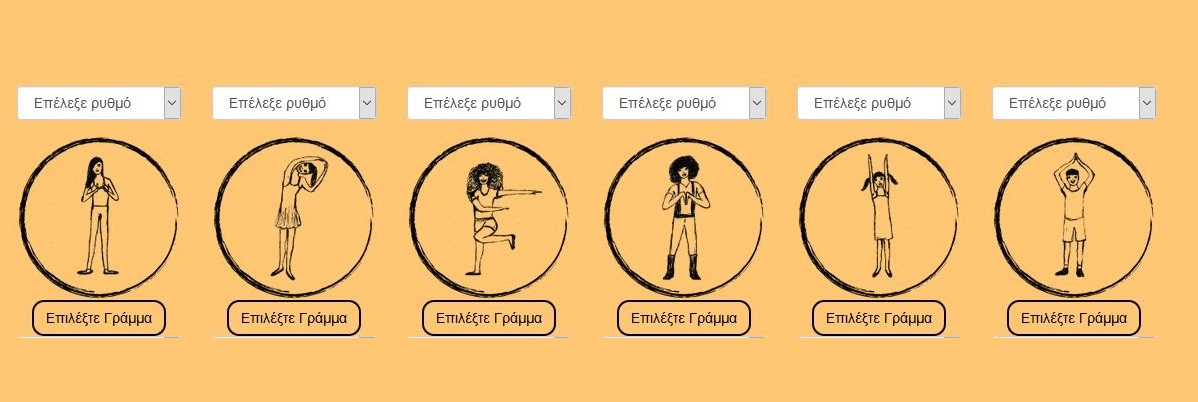This screenshot has height=402, width=1198.
Task: Tap Επιλέξτε Γράμμα under the long-haired woman
Action: coord(99,318)
